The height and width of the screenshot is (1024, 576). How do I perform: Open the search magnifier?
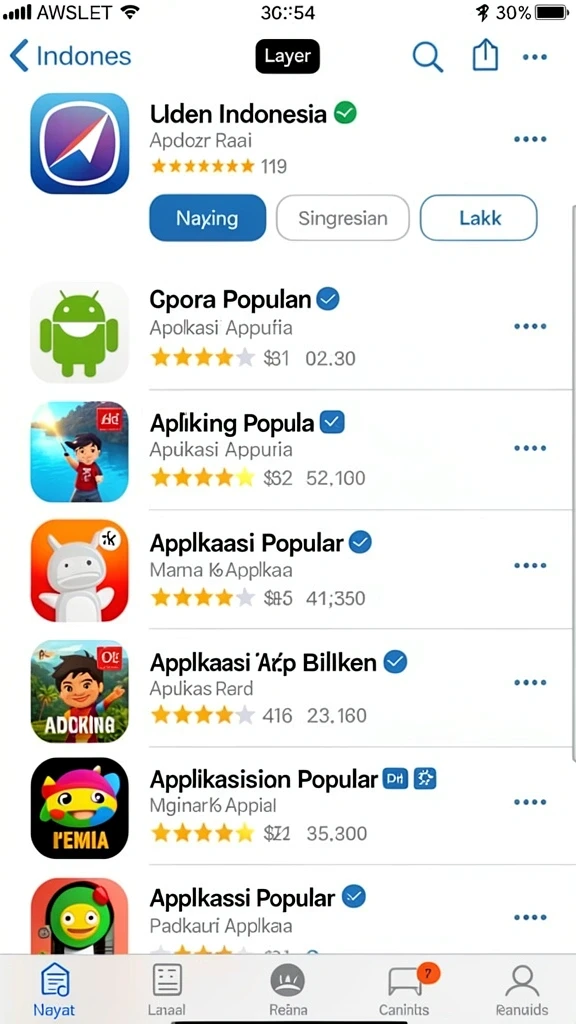pos(428,57)
